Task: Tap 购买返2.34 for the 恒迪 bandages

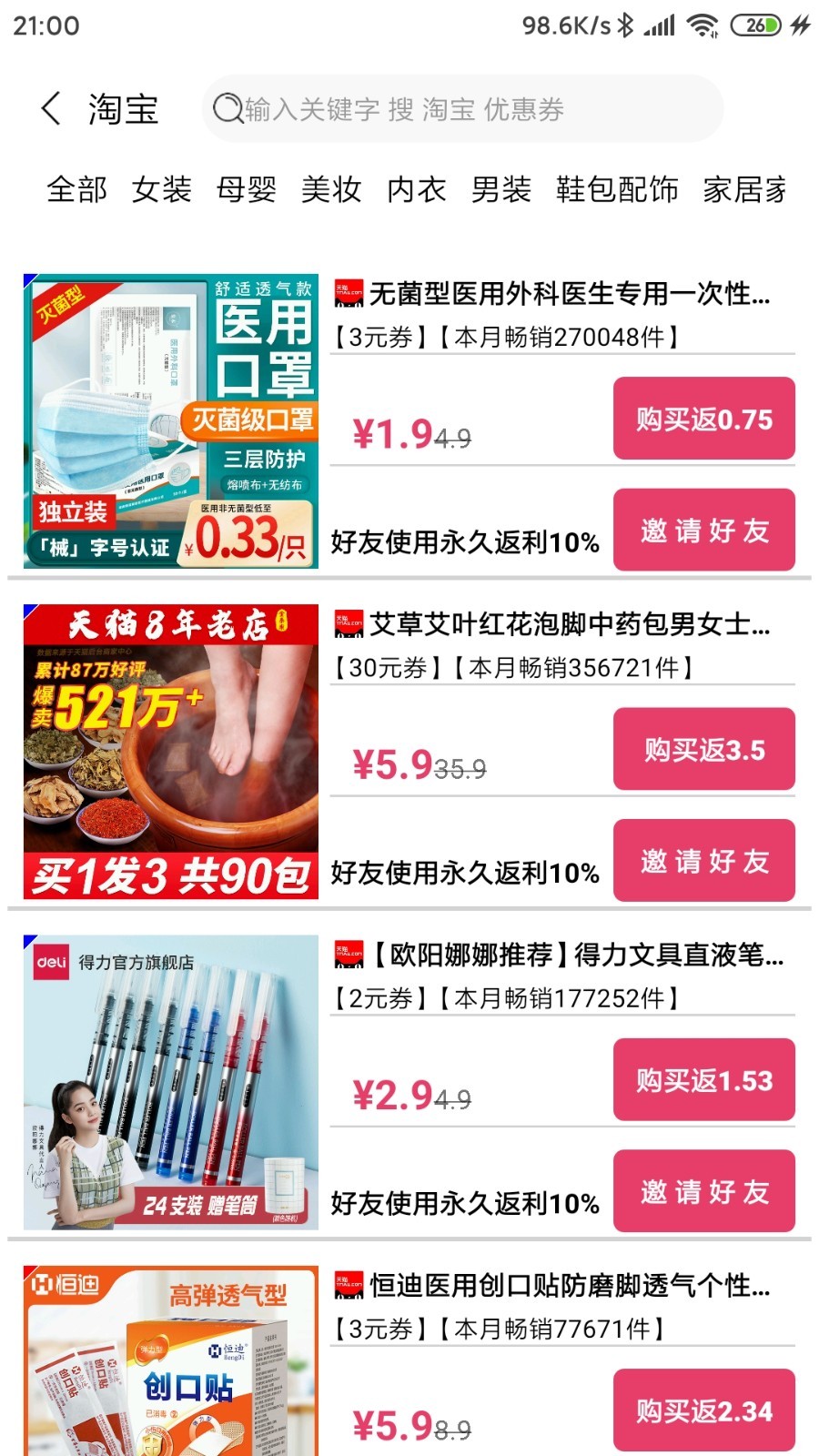Action: [703, 1410]
